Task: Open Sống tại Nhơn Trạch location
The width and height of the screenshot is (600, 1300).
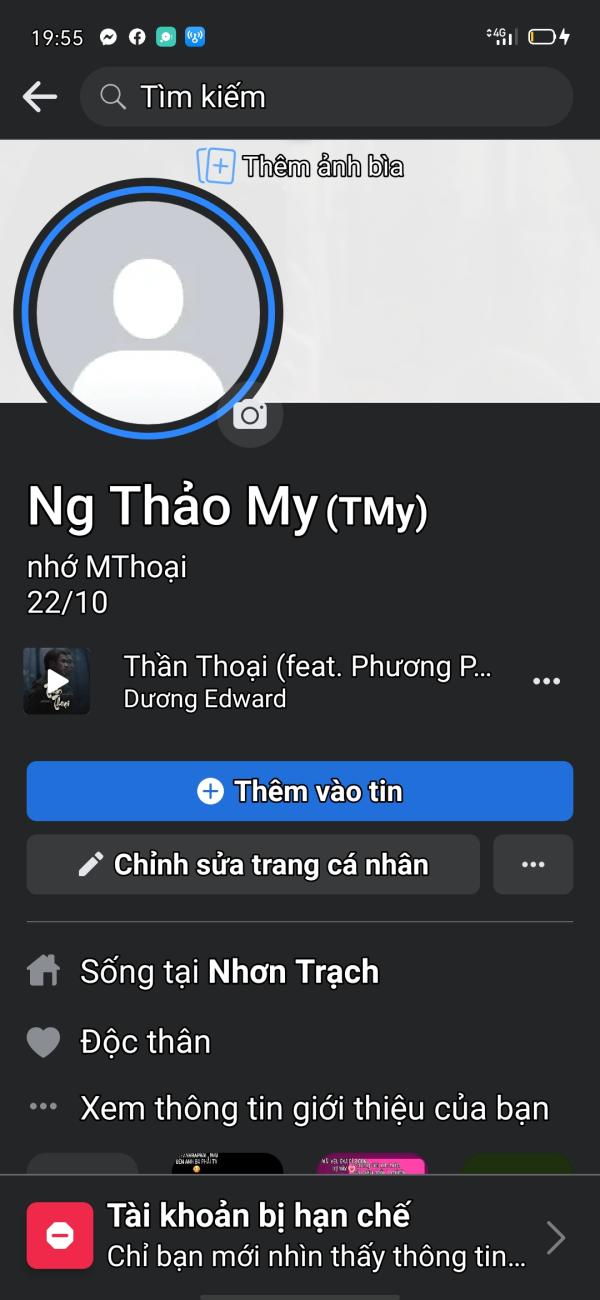Action: [229, 971]
